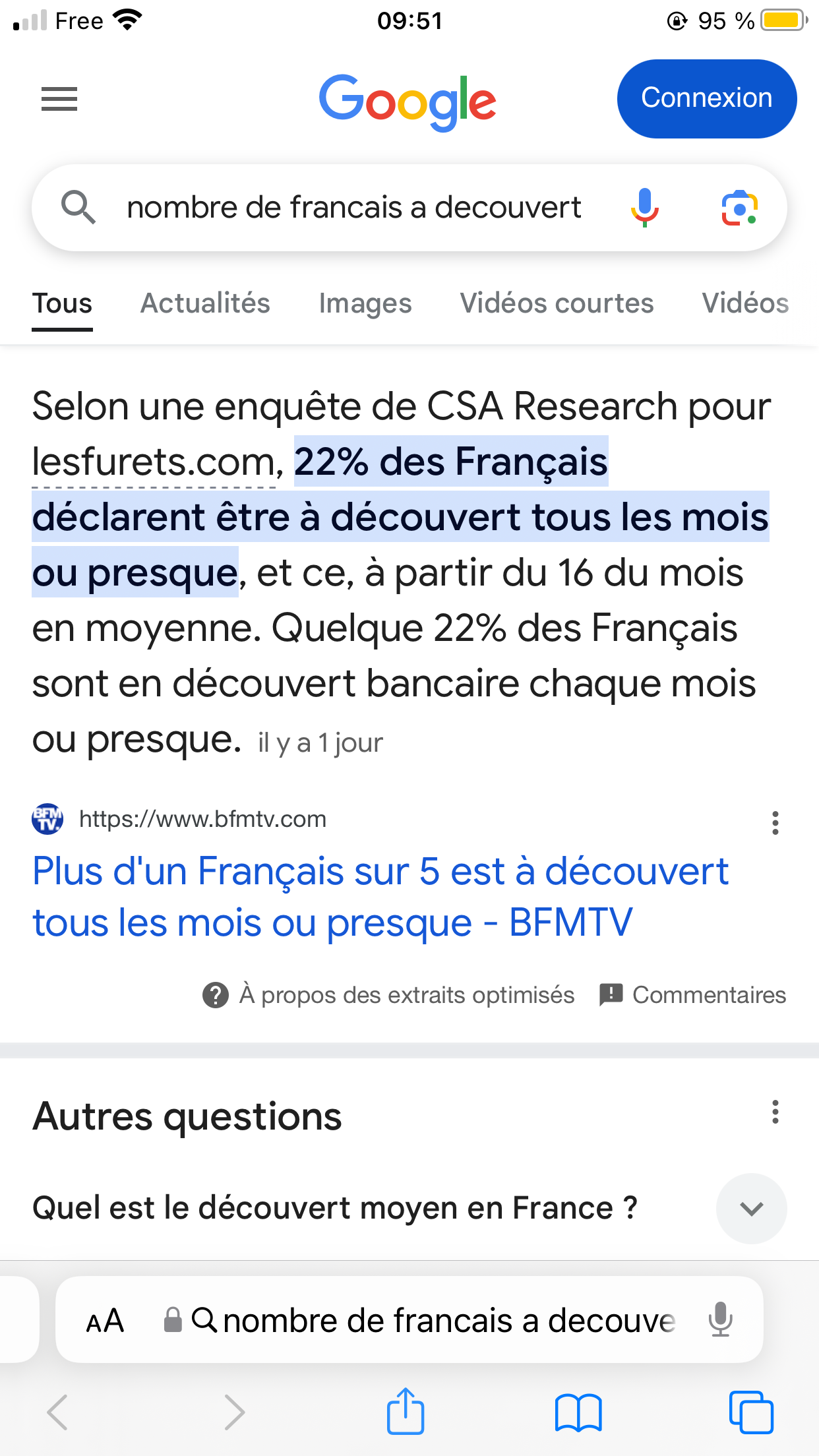
Task: Start a voice search in the Google search box
Action: coord(645,208)
